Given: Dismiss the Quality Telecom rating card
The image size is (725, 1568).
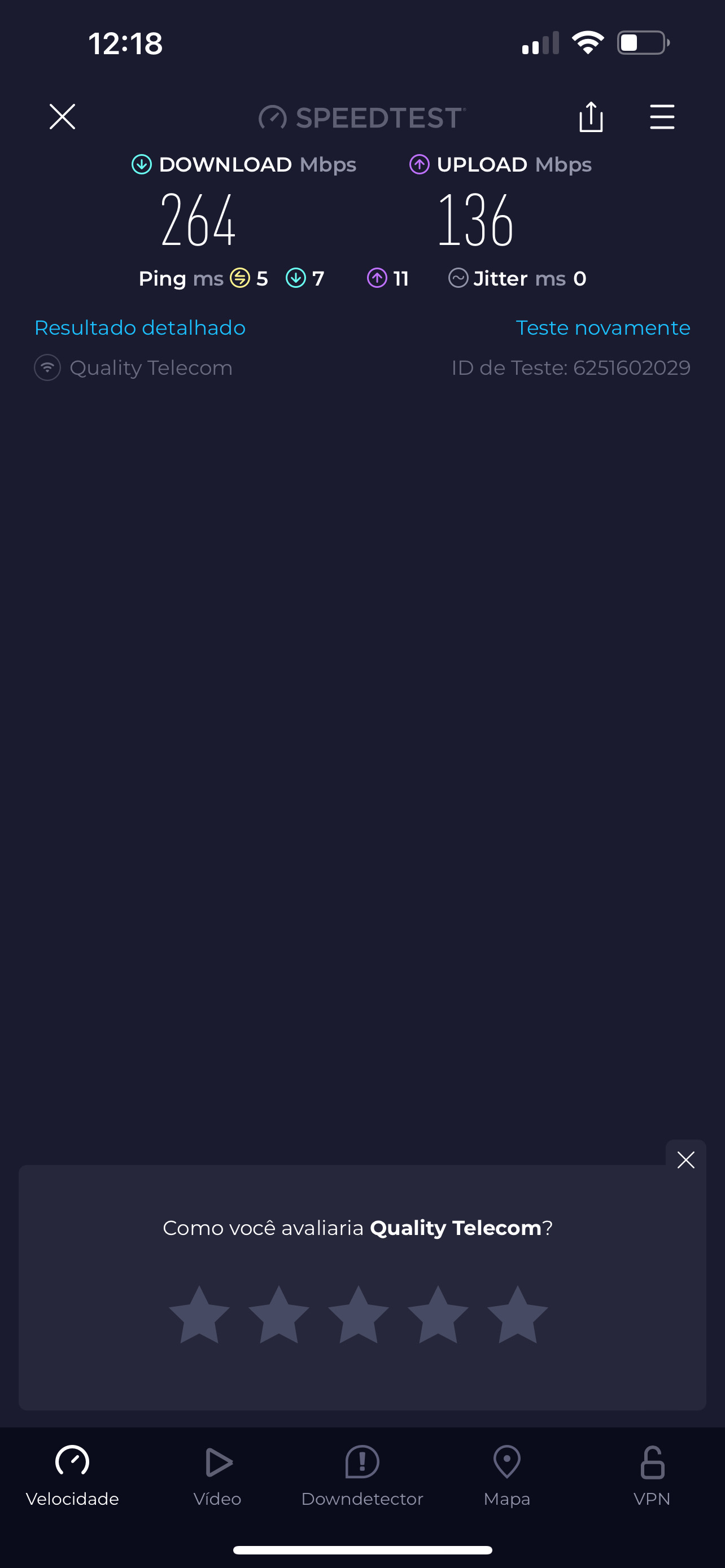Looking at the screenshot, I should (x=685, y=1159).
